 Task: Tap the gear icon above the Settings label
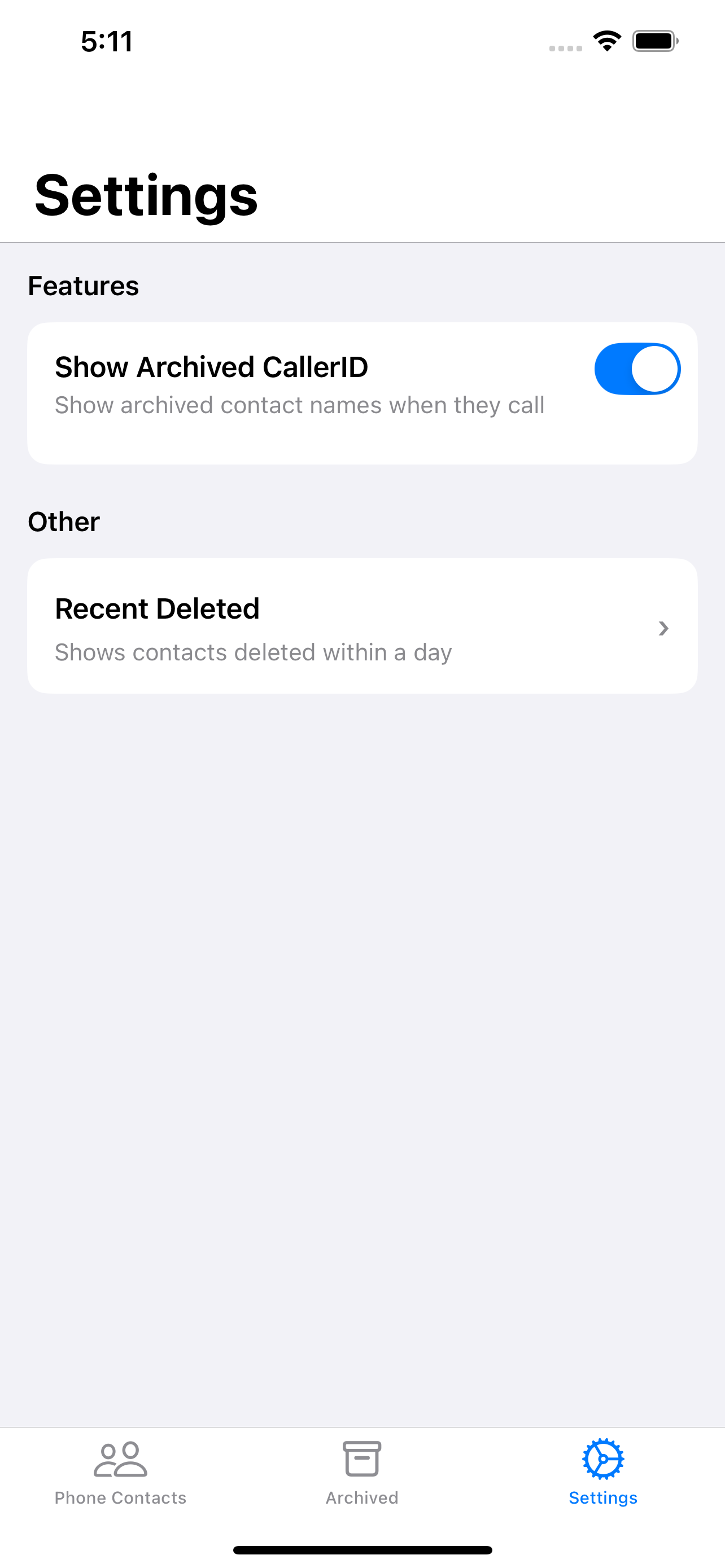(602, 1458)
